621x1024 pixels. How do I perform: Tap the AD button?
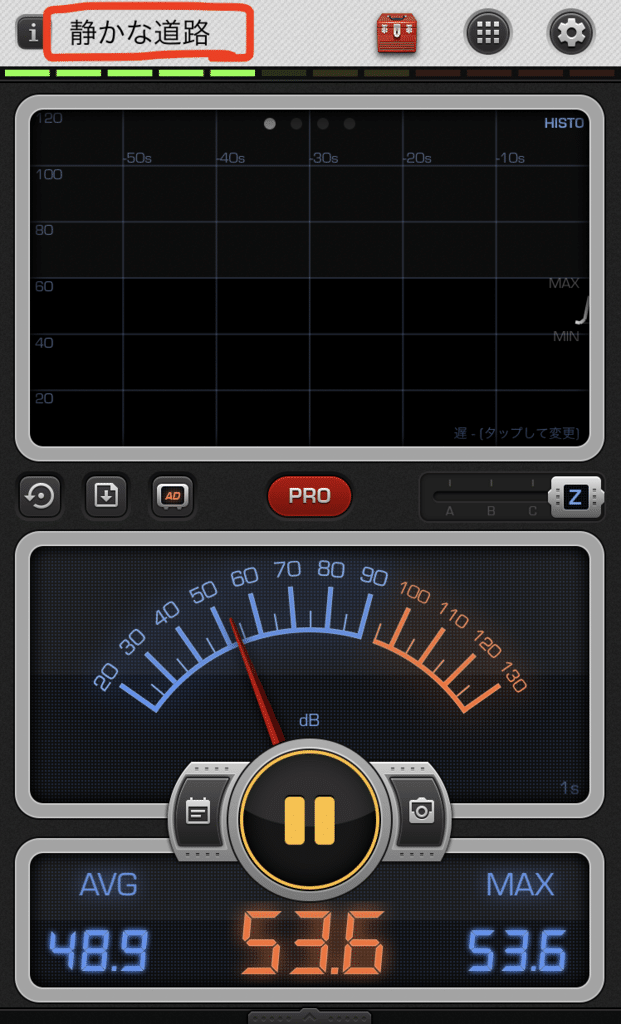172,494
